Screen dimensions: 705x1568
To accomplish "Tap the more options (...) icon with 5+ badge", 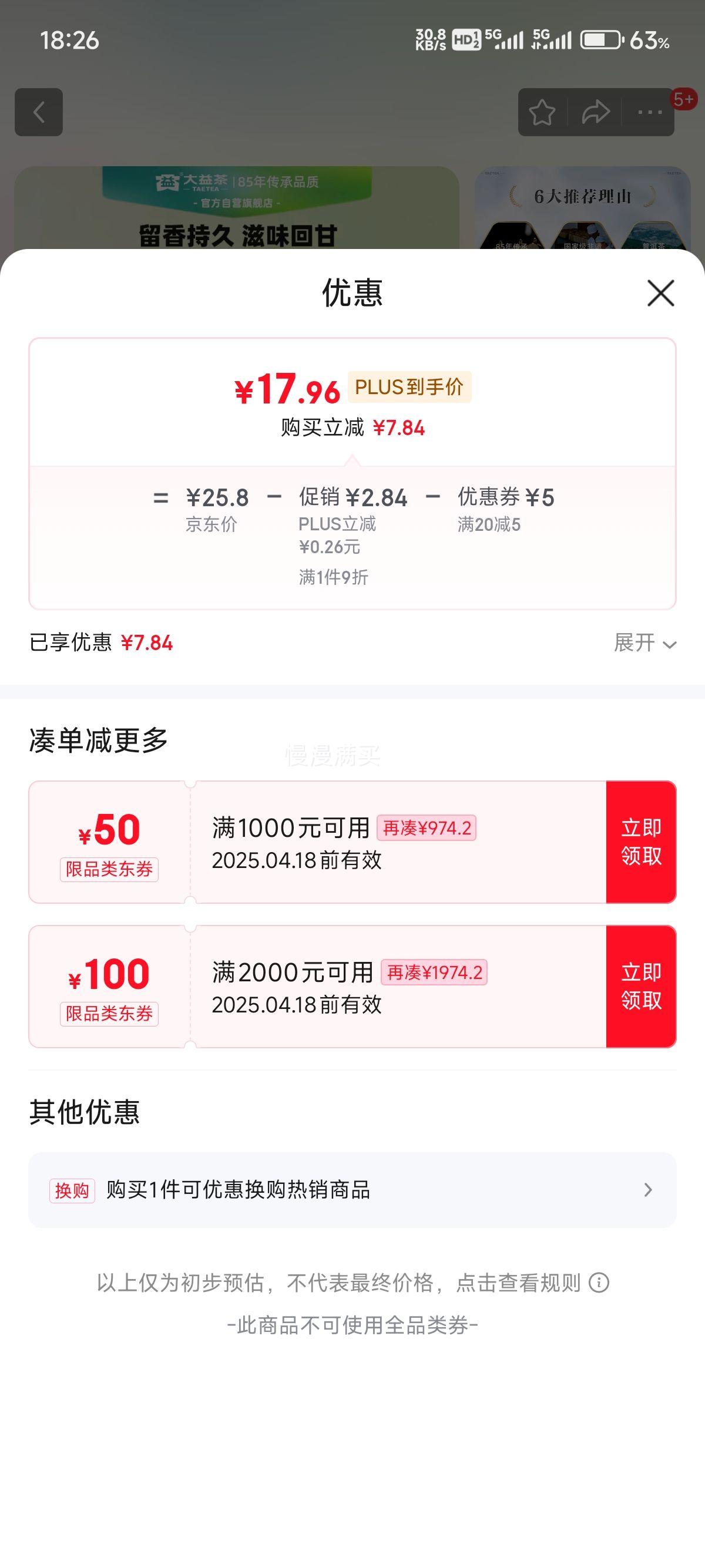I will 649,112.
